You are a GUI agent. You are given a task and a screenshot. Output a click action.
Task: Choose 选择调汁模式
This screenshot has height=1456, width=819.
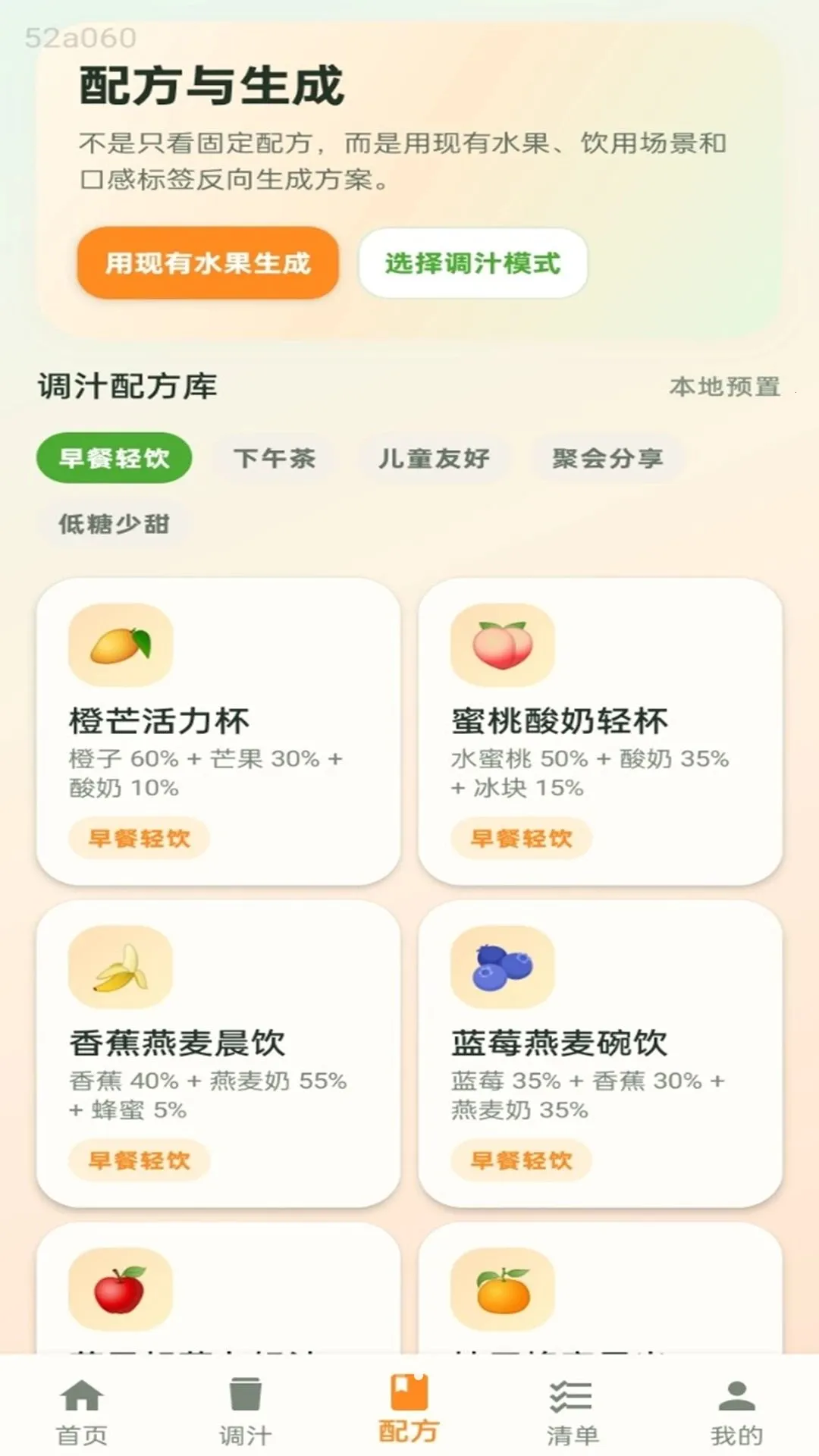[472, 262]
